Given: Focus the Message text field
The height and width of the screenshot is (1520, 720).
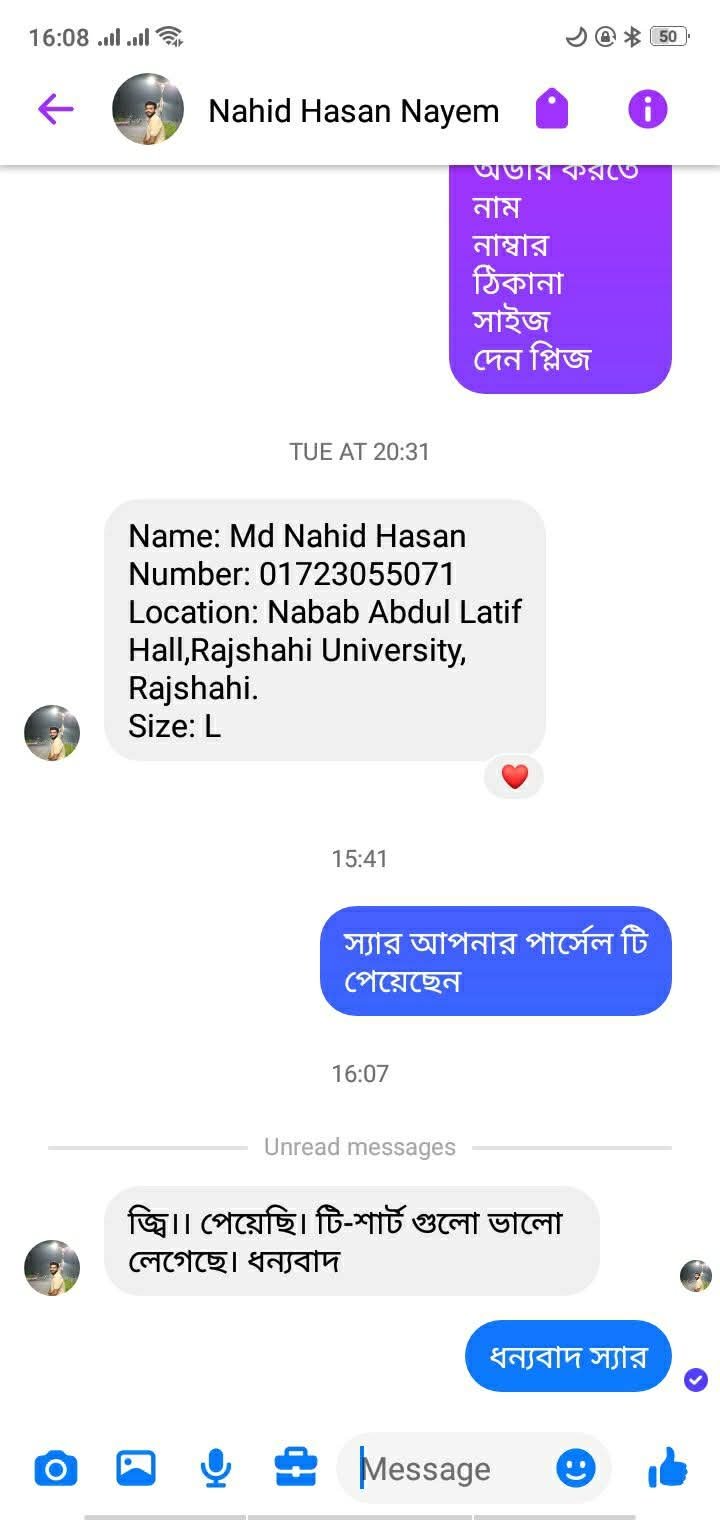Looking at the screenshot, I should coord(450,1469).
